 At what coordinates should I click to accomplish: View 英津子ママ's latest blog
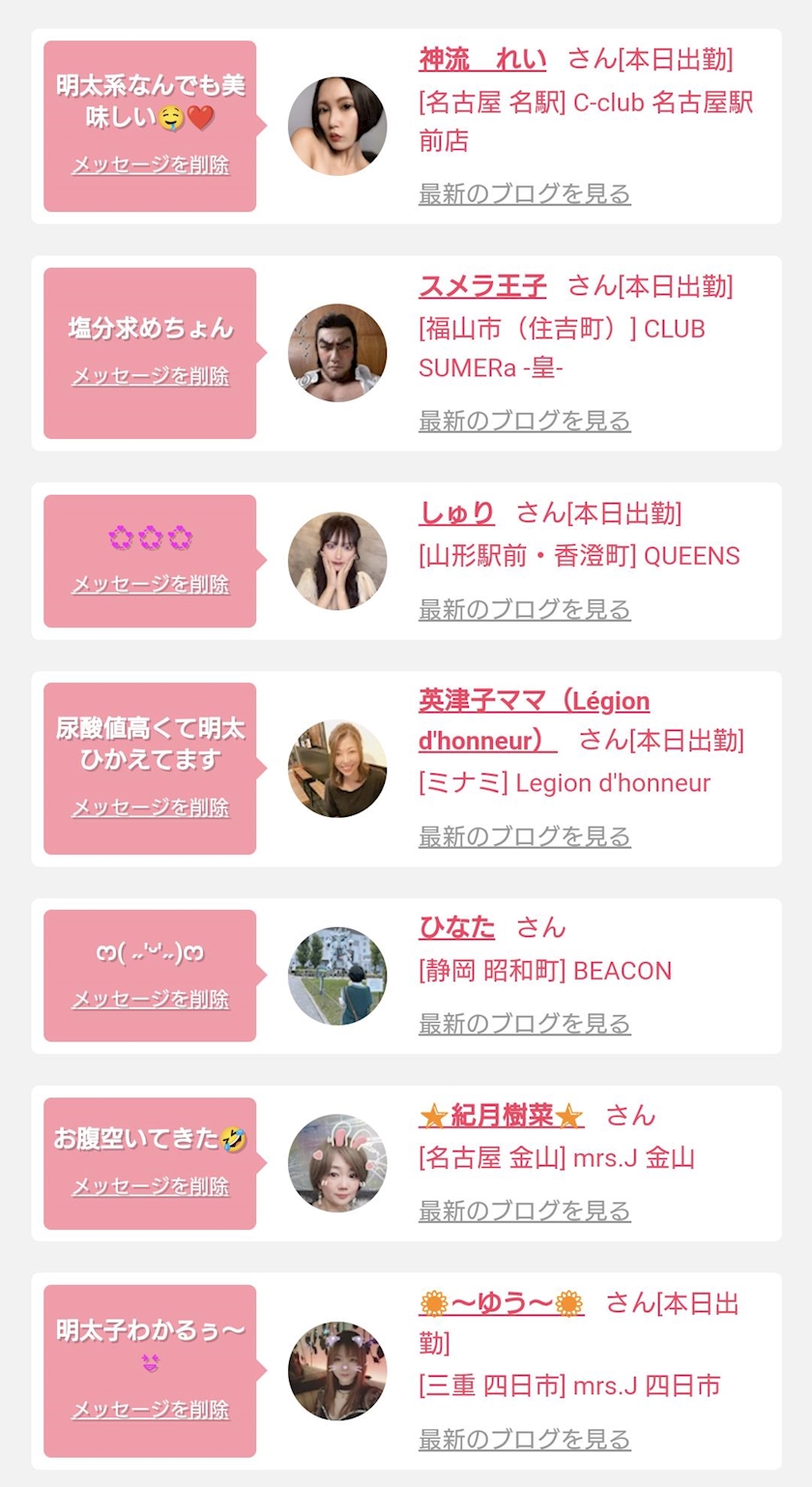click(524, 836)
